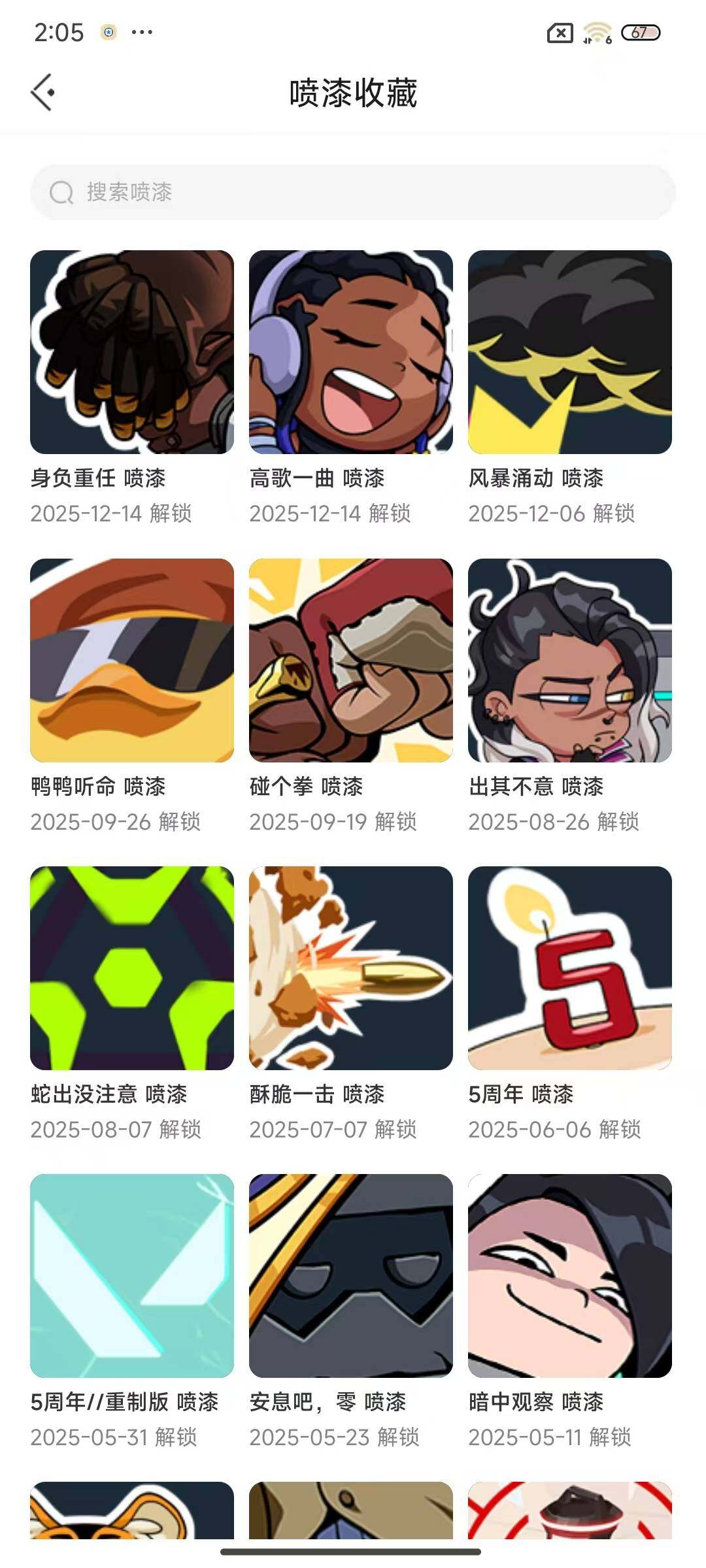706x1568 pixels.
Task: Select the 出其不意 喷漆 tile
Action: point(570,660)
